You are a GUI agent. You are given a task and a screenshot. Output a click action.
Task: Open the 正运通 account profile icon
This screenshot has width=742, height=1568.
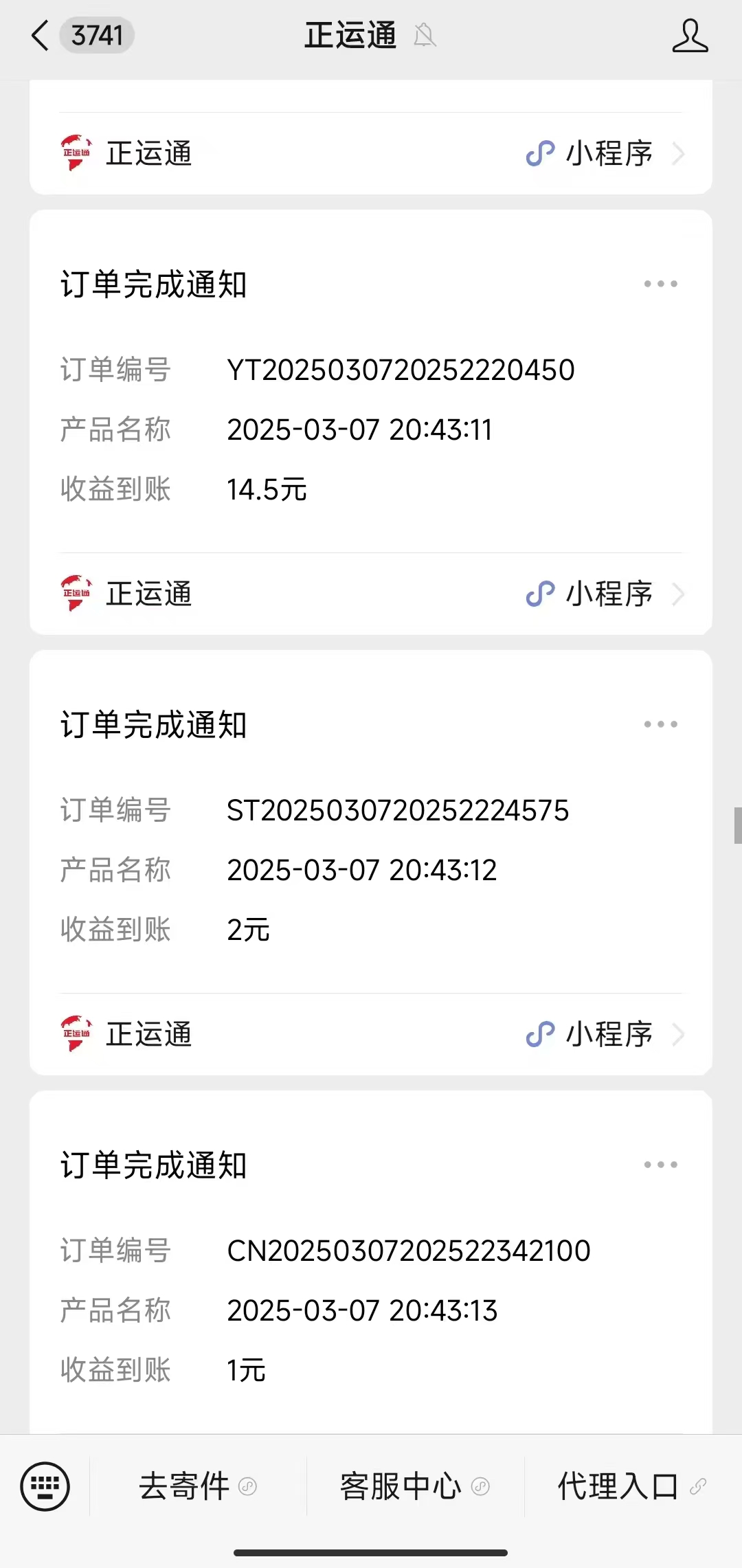click(x=690, y=36)
